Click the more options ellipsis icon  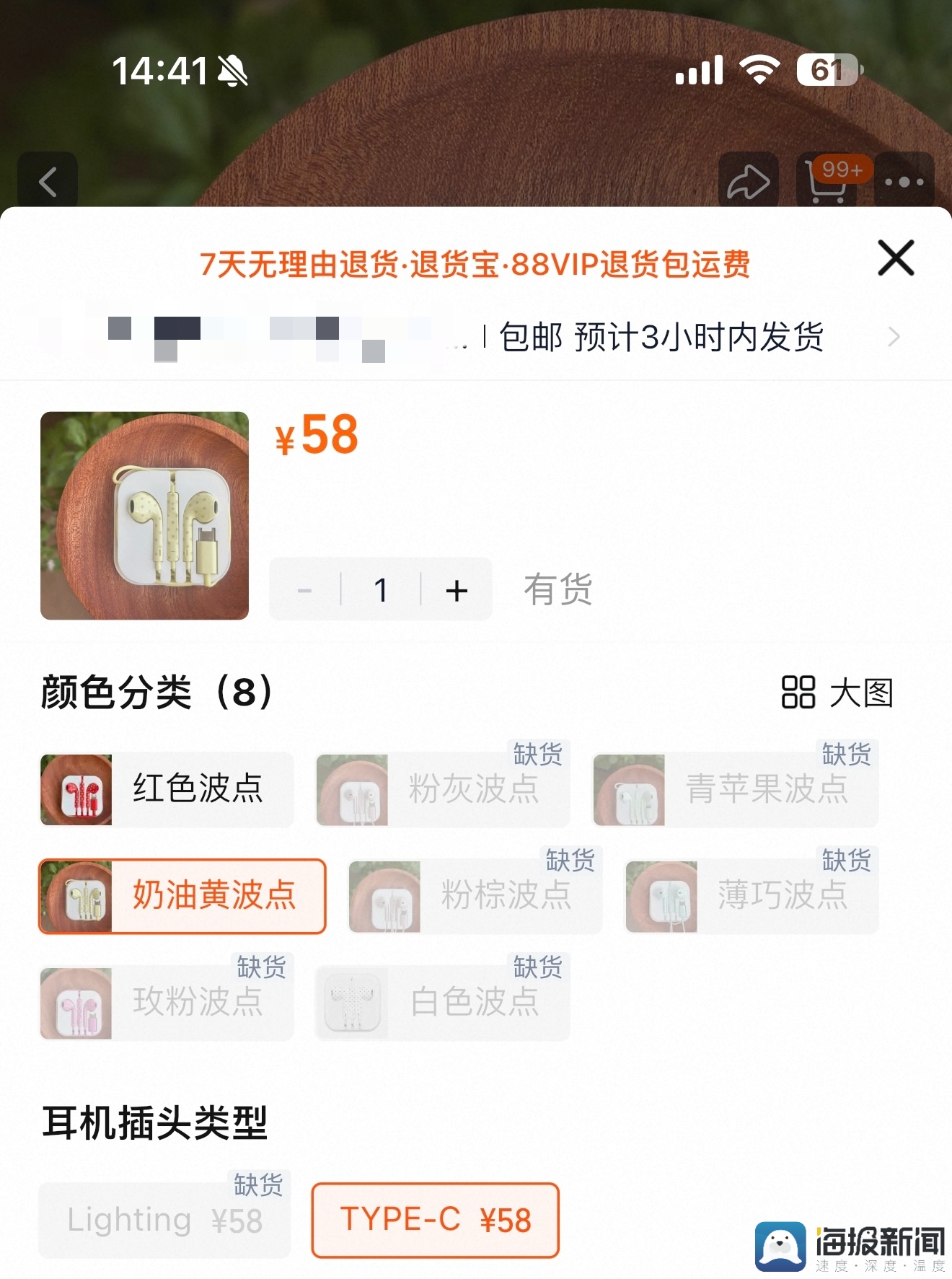(903, 181)
